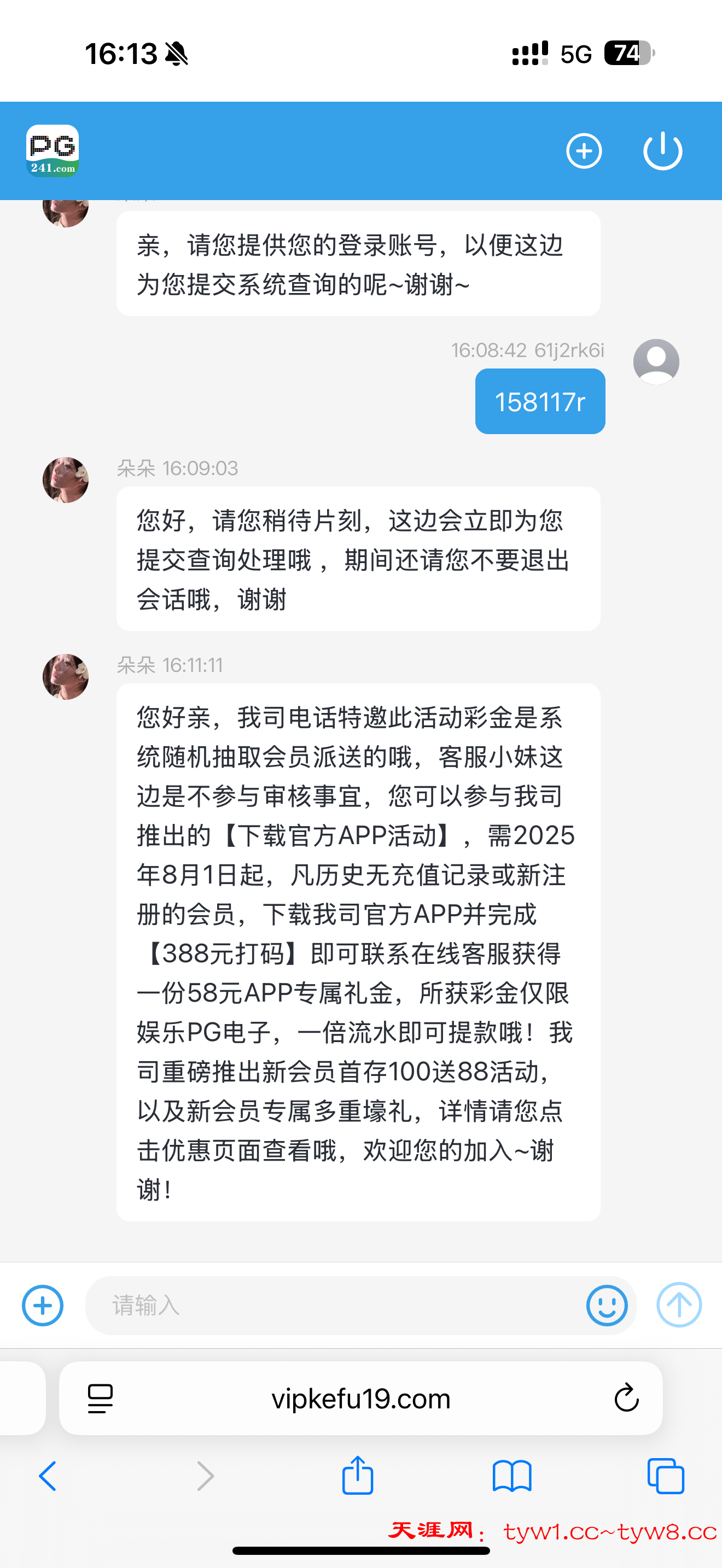Go back to the previous page in Safari
This screenshot has height=1568, width=722.
point(48,1476)
